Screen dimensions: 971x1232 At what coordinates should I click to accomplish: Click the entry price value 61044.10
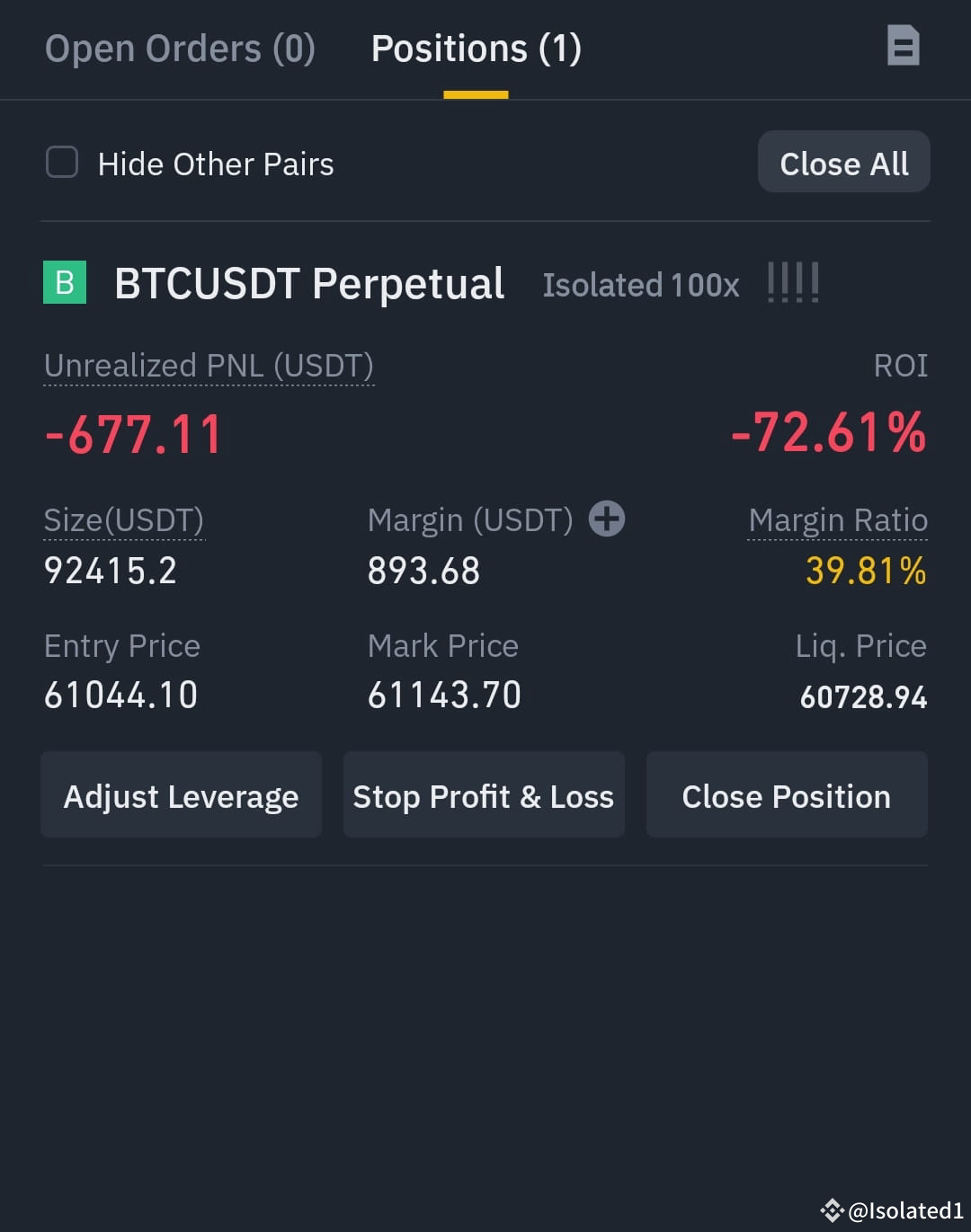click(x=120, y=694)
